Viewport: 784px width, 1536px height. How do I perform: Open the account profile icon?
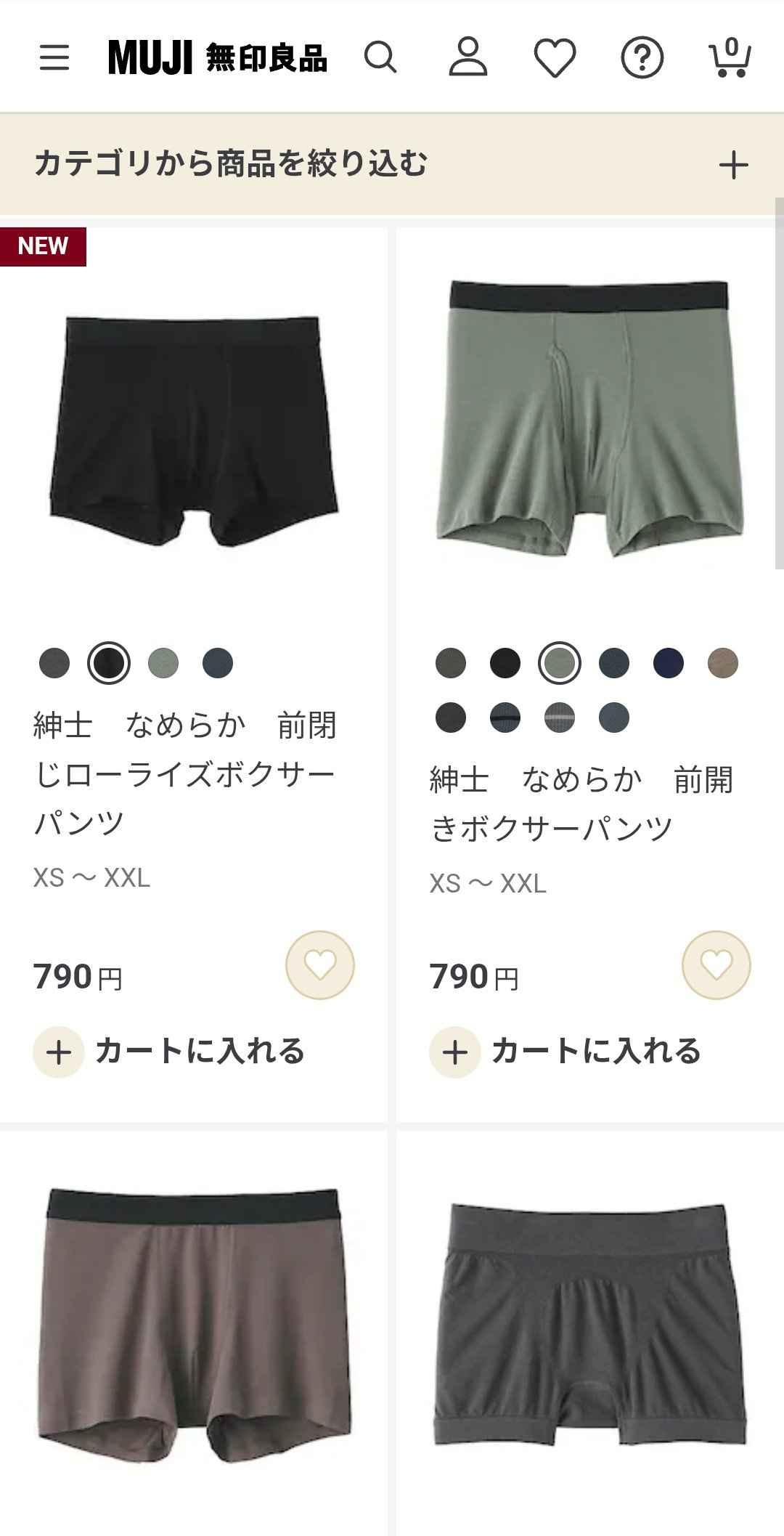(x=467, y=57)
